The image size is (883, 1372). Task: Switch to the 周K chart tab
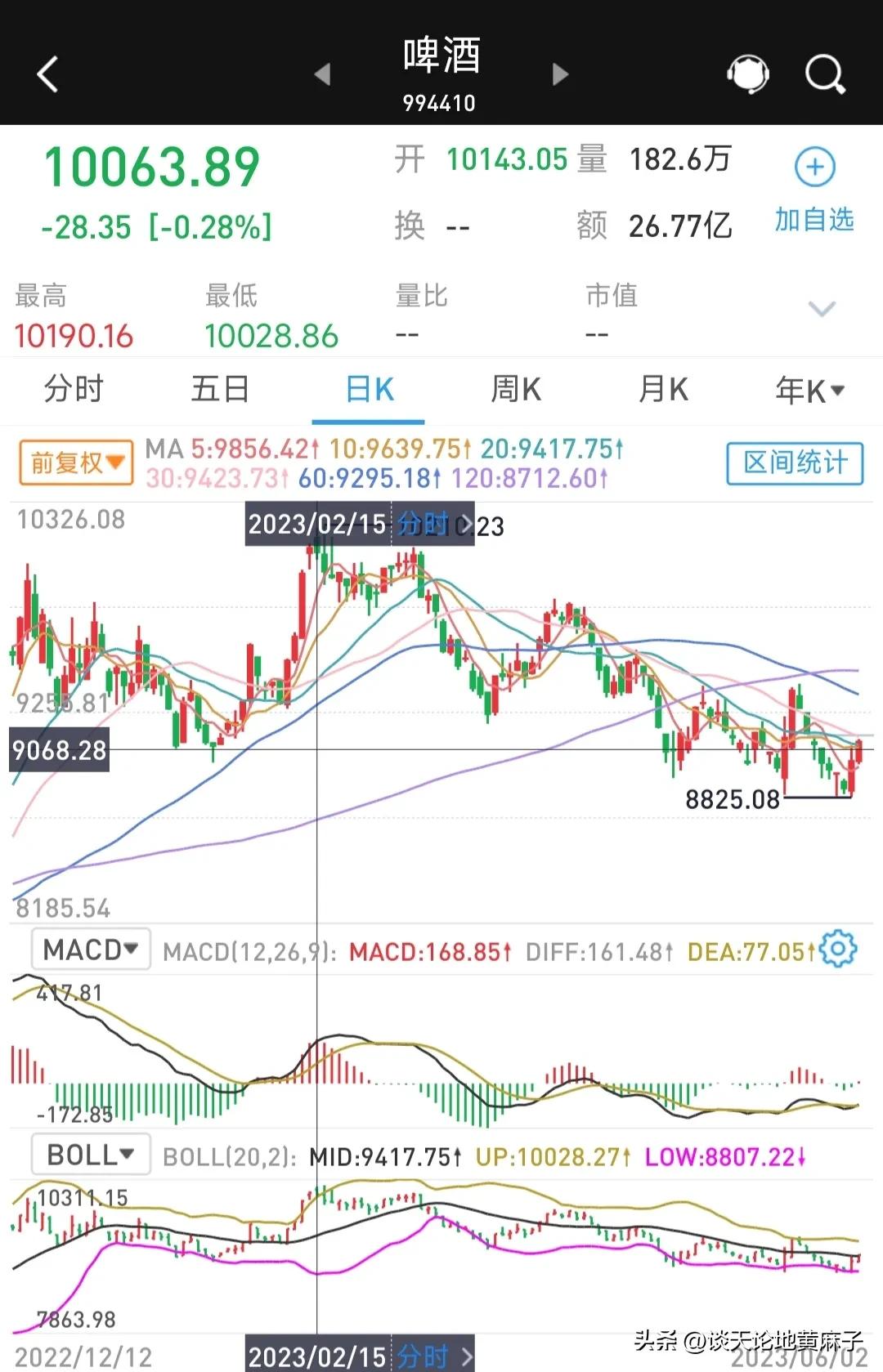click(516, 390)
